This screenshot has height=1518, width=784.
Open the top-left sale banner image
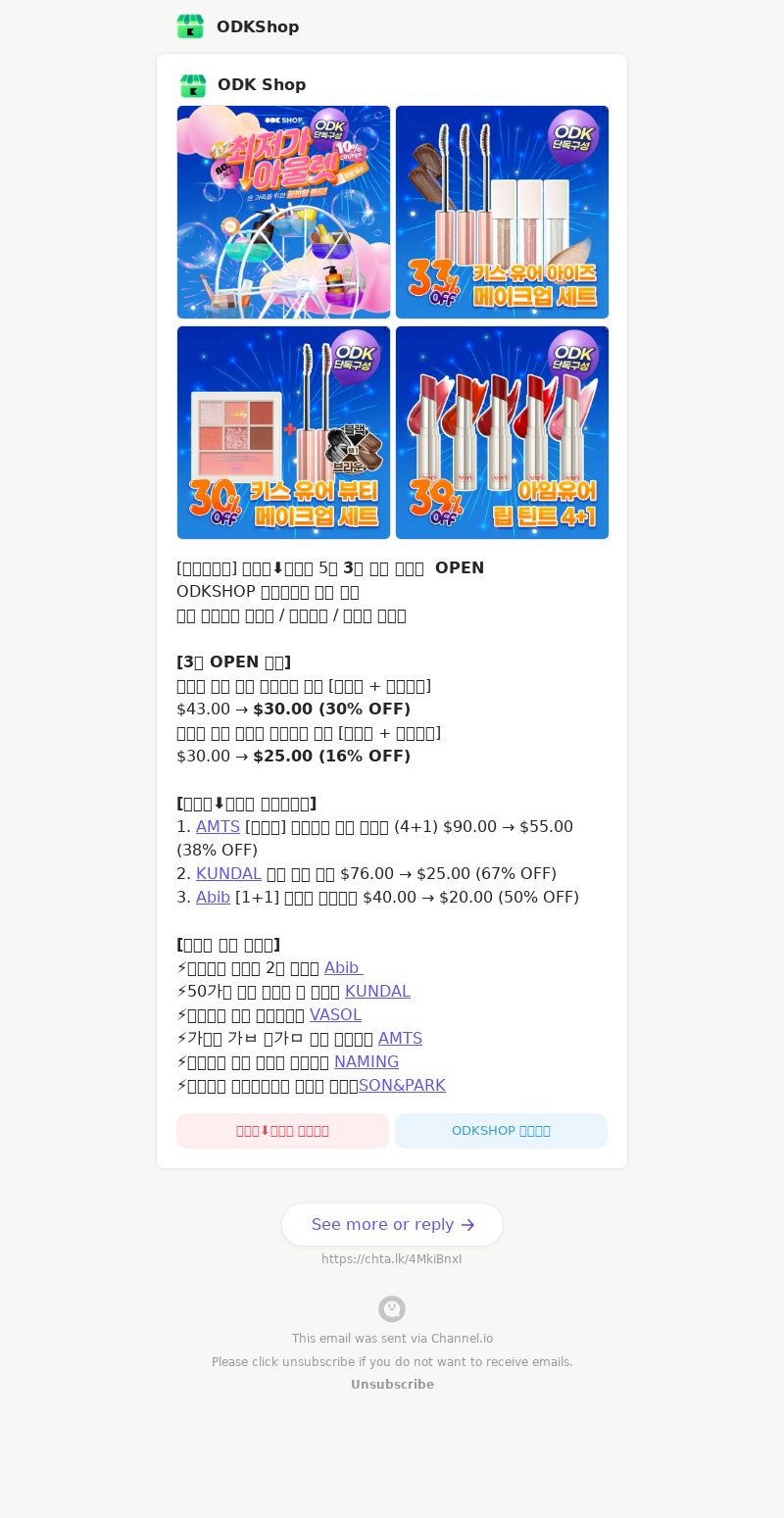(x=283, y=212)
